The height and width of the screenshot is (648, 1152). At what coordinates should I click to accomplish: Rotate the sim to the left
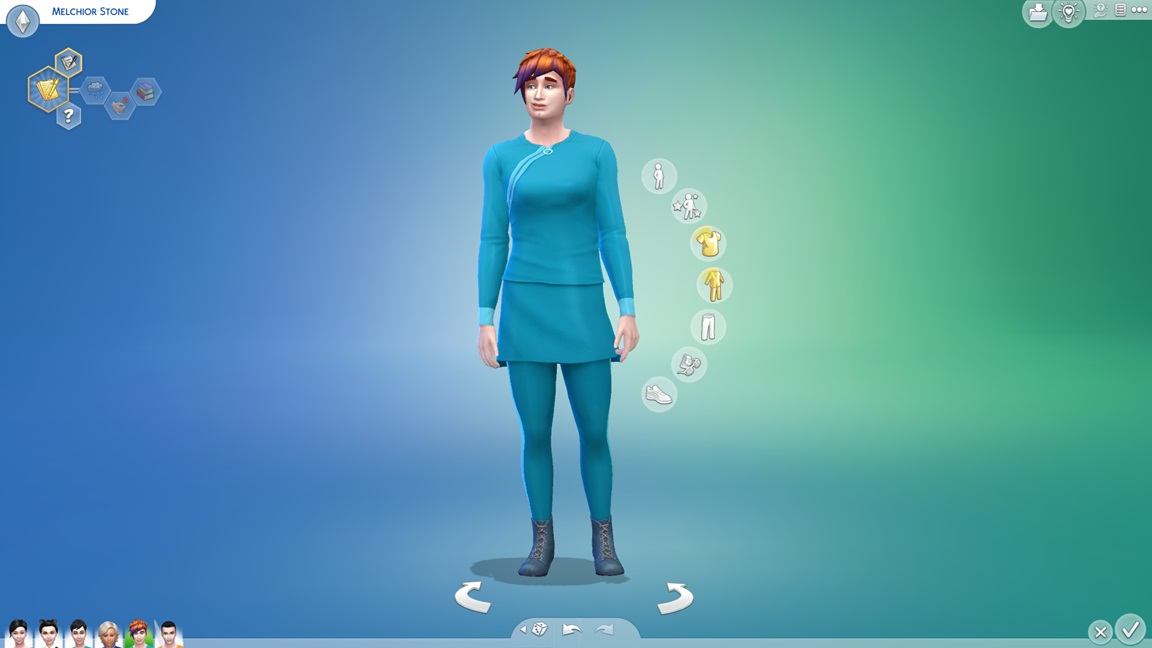coord(473,598)
